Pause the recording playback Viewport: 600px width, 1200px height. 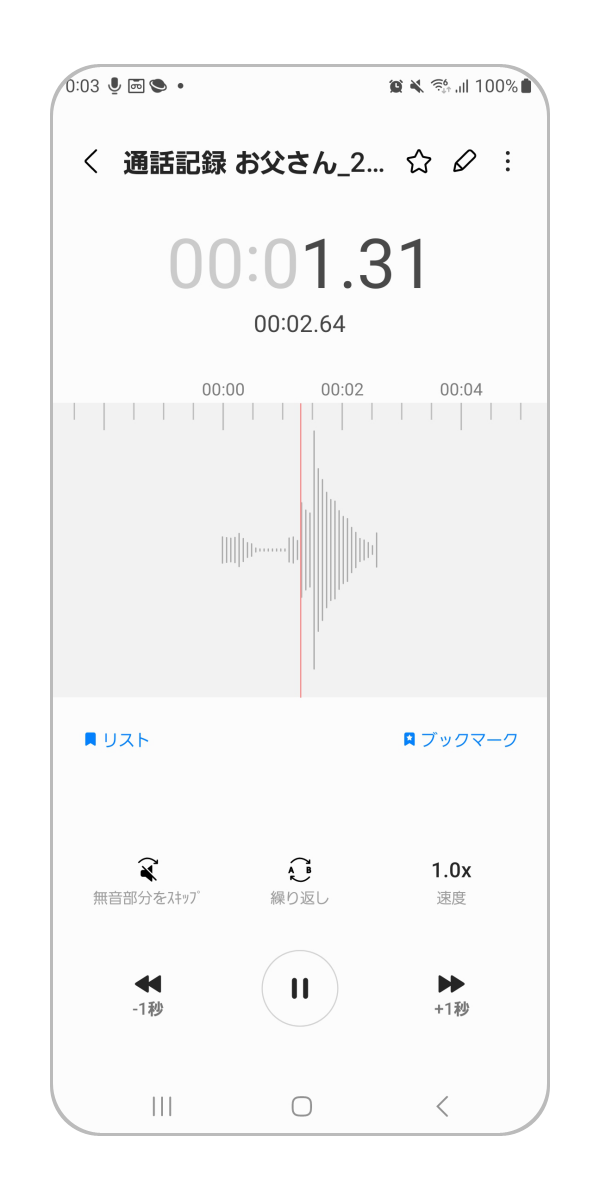[300, 989]
